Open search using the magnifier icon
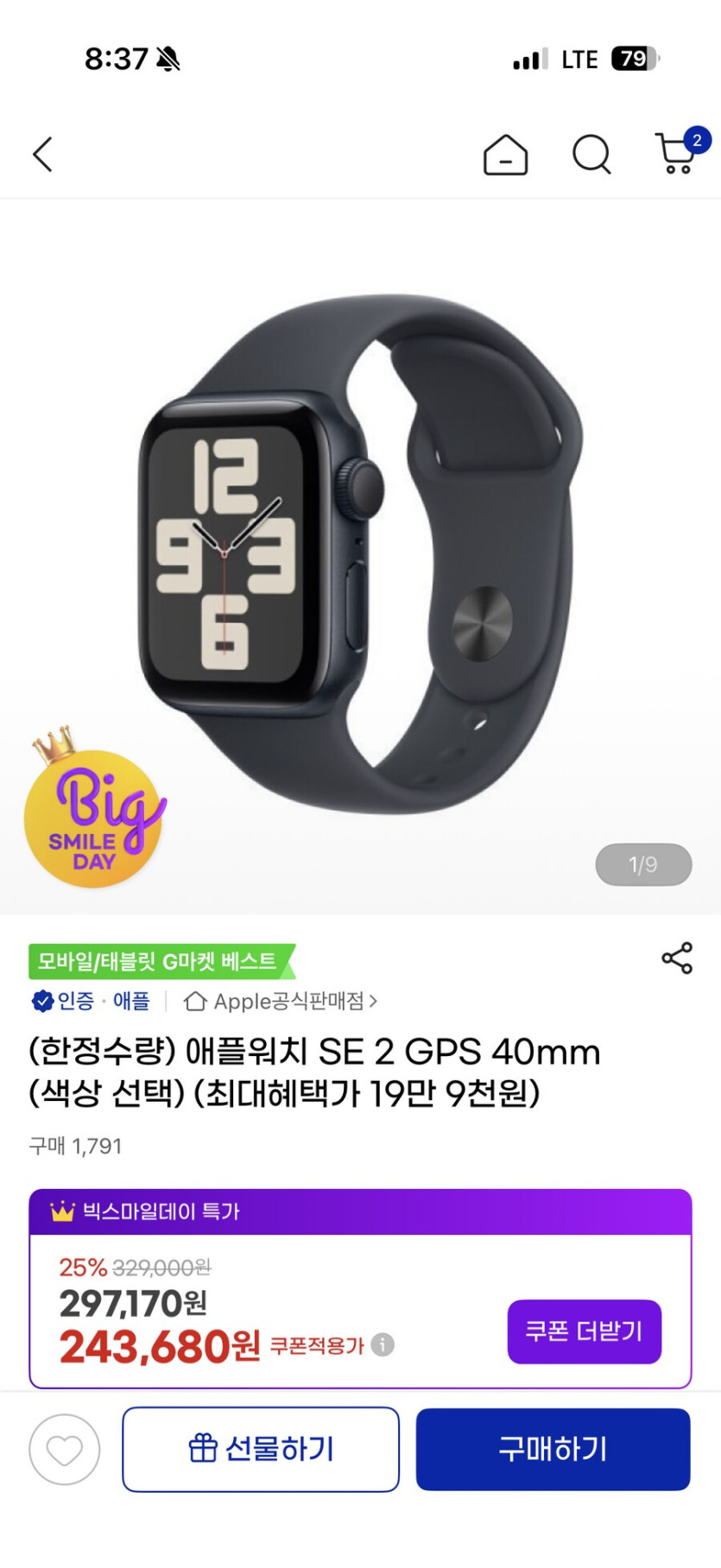This screenshot has height=1568, width=721. [591, 155]
